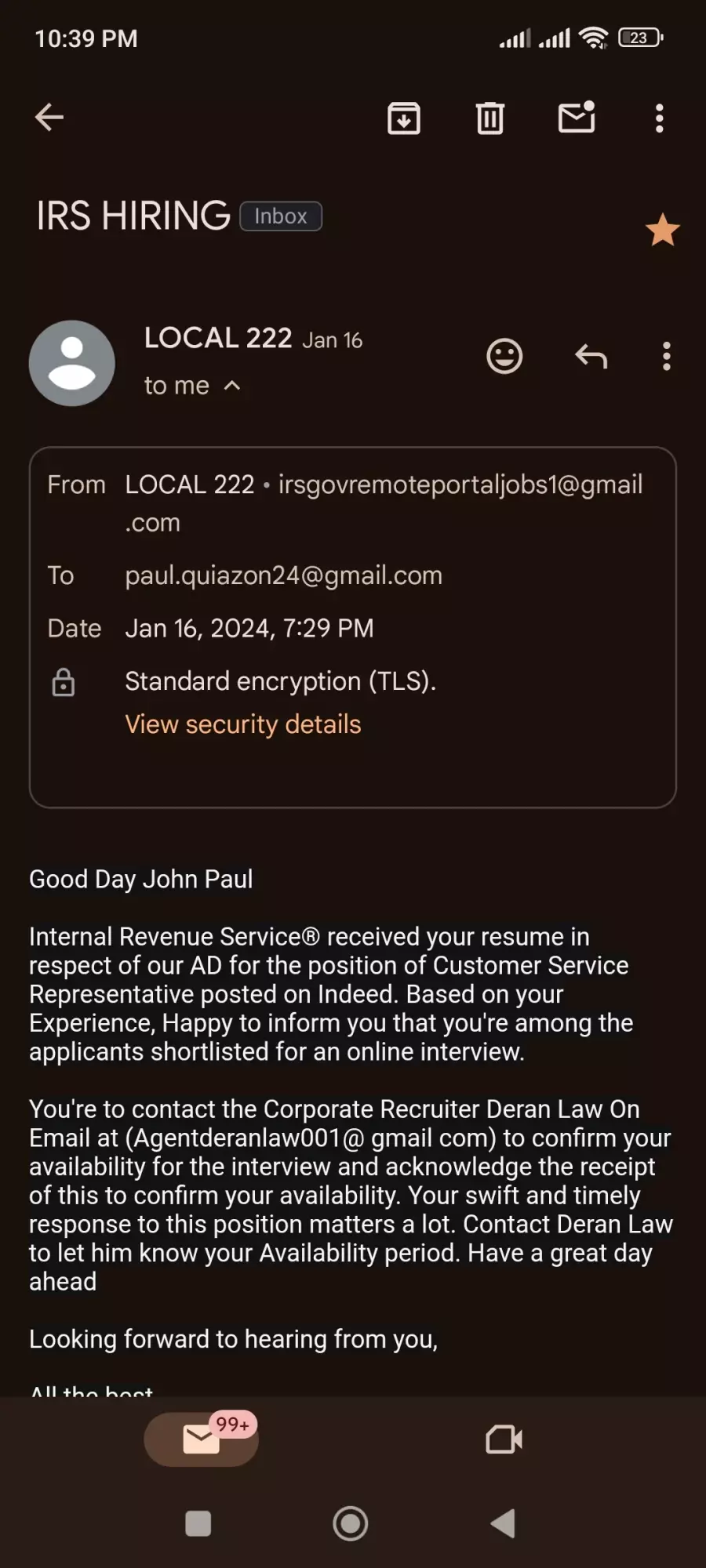Go back to the inbox list
This screenshot has height=1568, width=706.
[x=49, y=118]
